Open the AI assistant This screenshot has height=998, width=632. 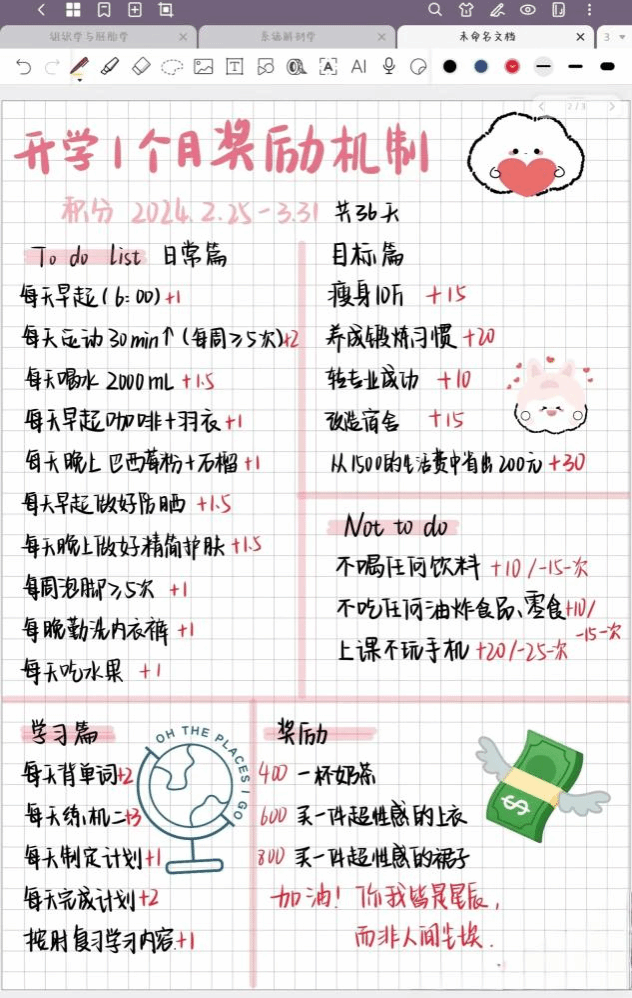click(x=359, y=67)
